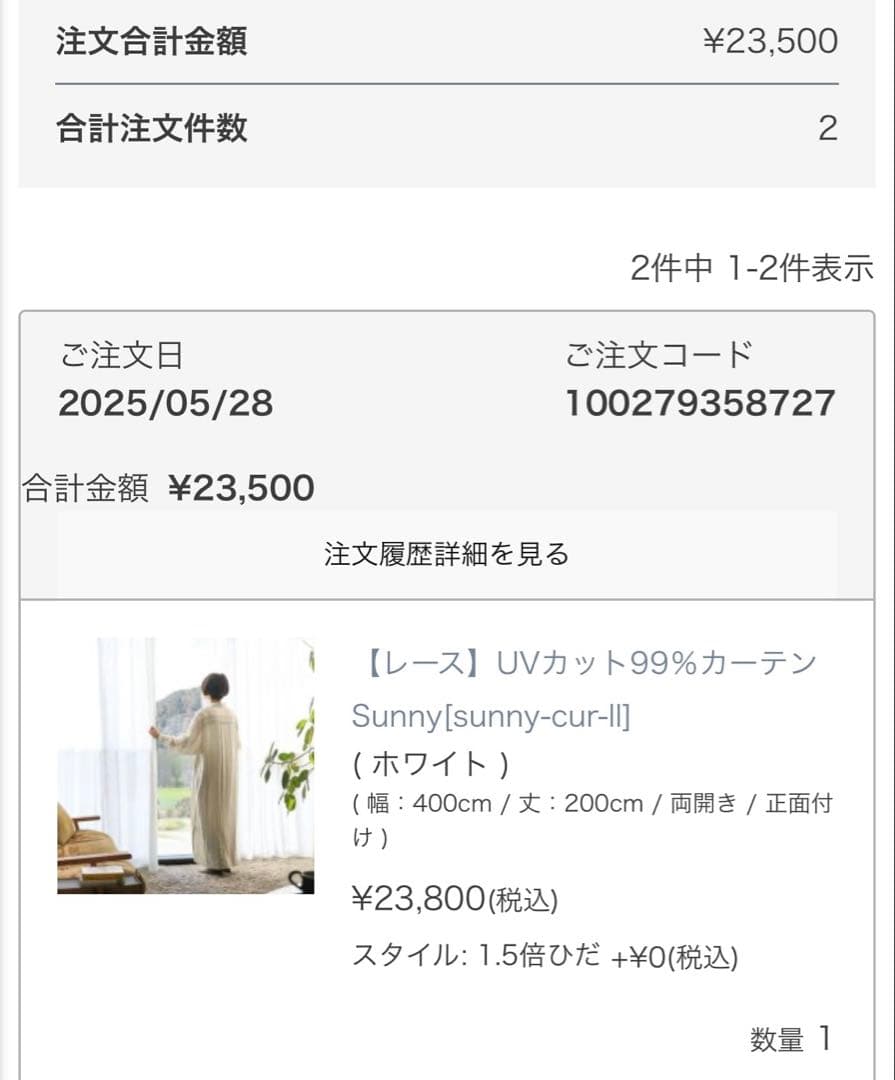This screenshot has height=1080, width=895.
Task: Open 注文履歴詳細を見る order details
Action: coord(446,554)
